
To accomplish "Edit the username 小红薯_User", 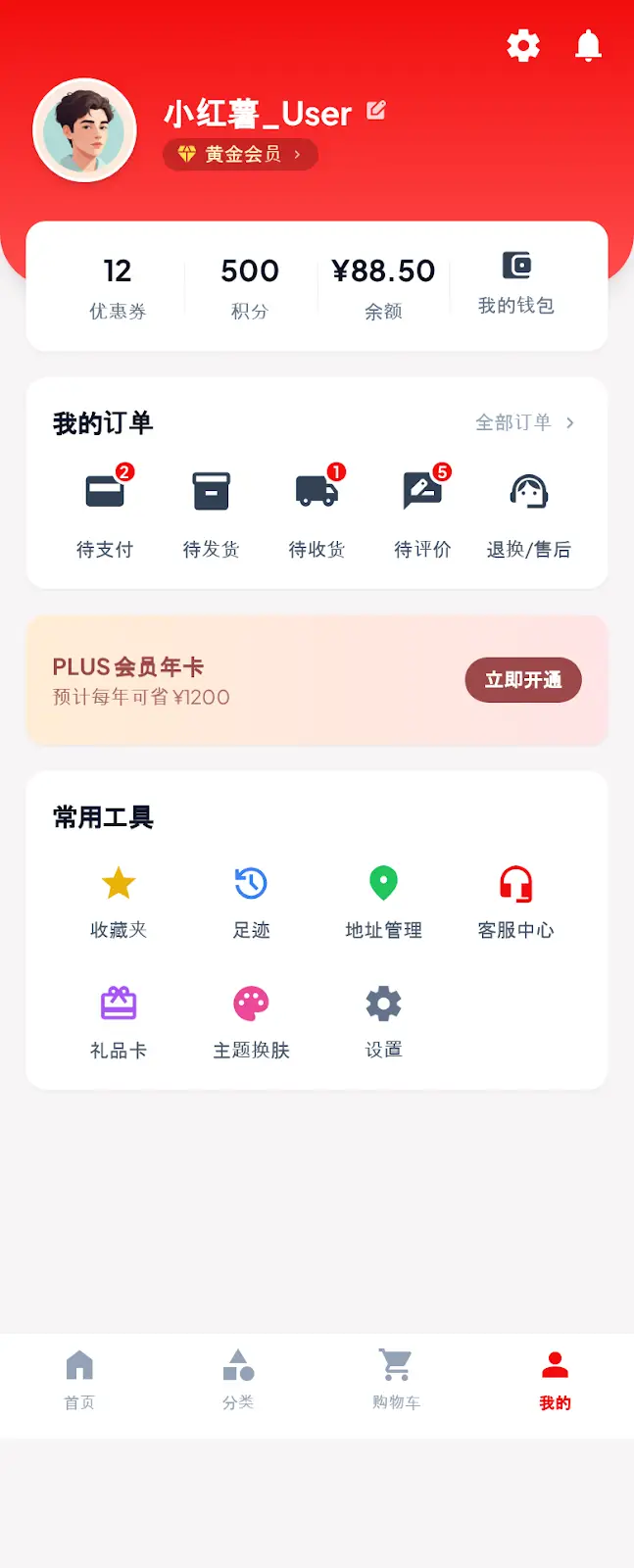I will (376, 111).
